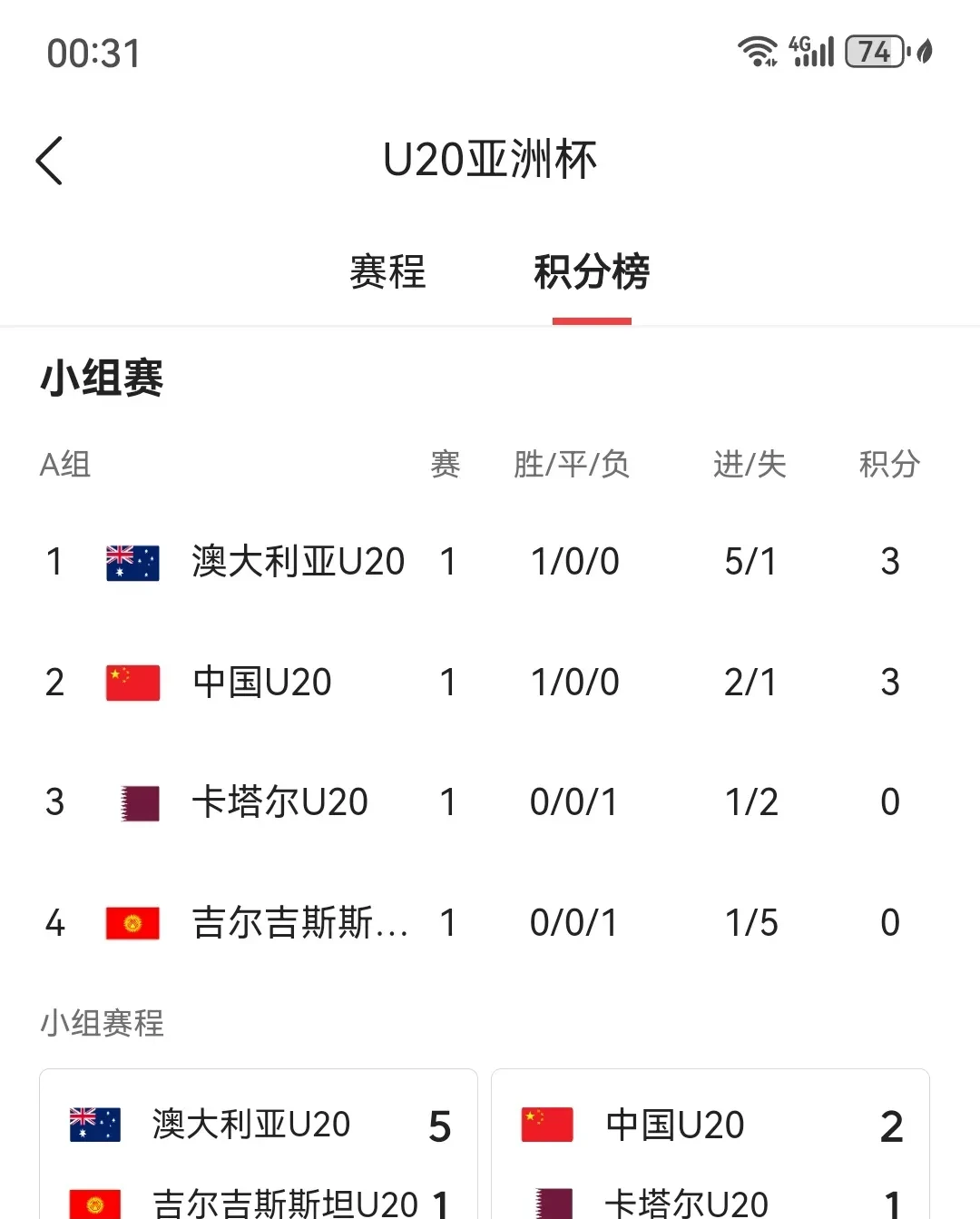Tap the Australia flag in the match card
Viewport: 980px width, 1219px height.
tap(93, 1125)
